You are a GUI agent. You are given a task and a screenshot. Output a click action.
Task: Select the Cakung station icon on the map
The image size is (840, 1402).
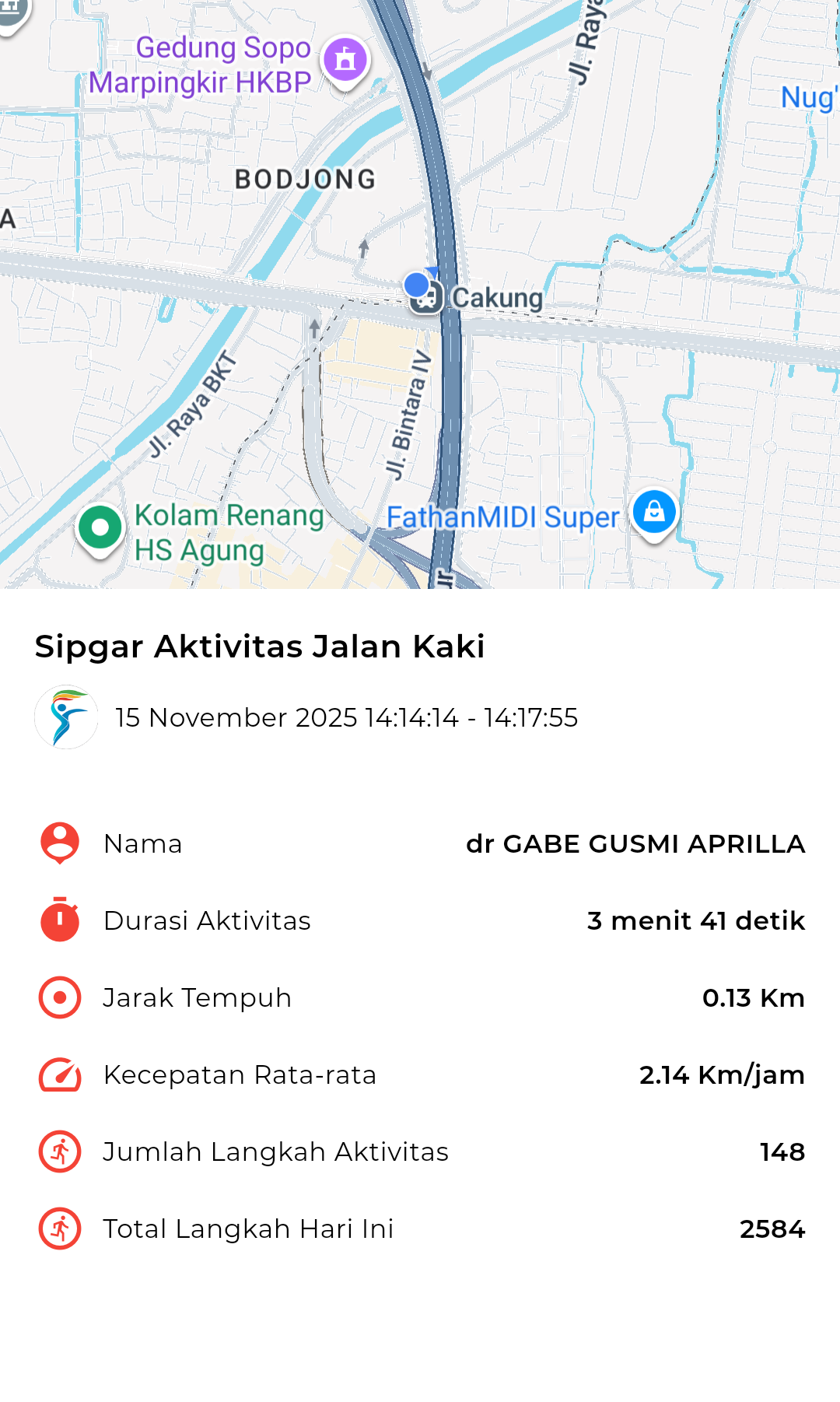click(427, 299)
